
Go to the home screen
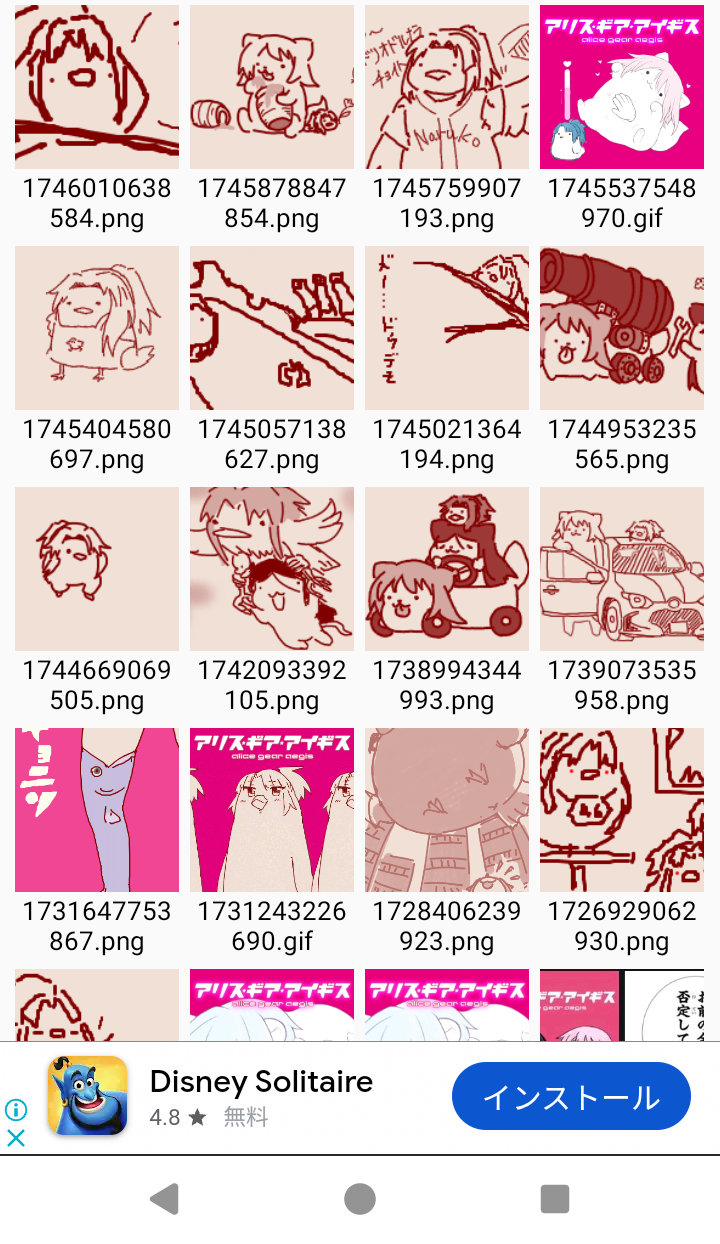point(360,1198)
